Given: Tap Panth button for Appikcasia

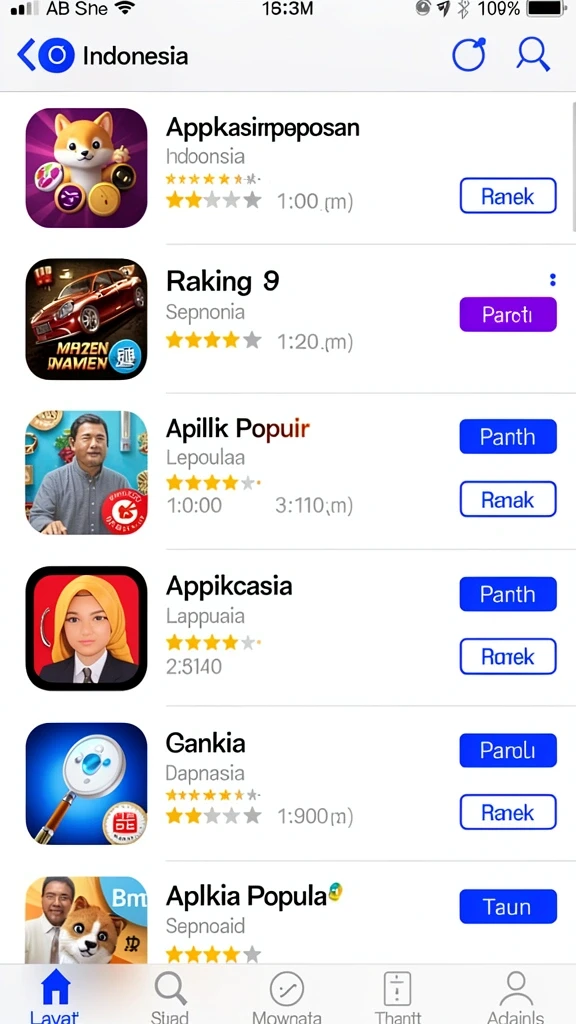Looking at the screenshot, I should (x=507, y=594).
